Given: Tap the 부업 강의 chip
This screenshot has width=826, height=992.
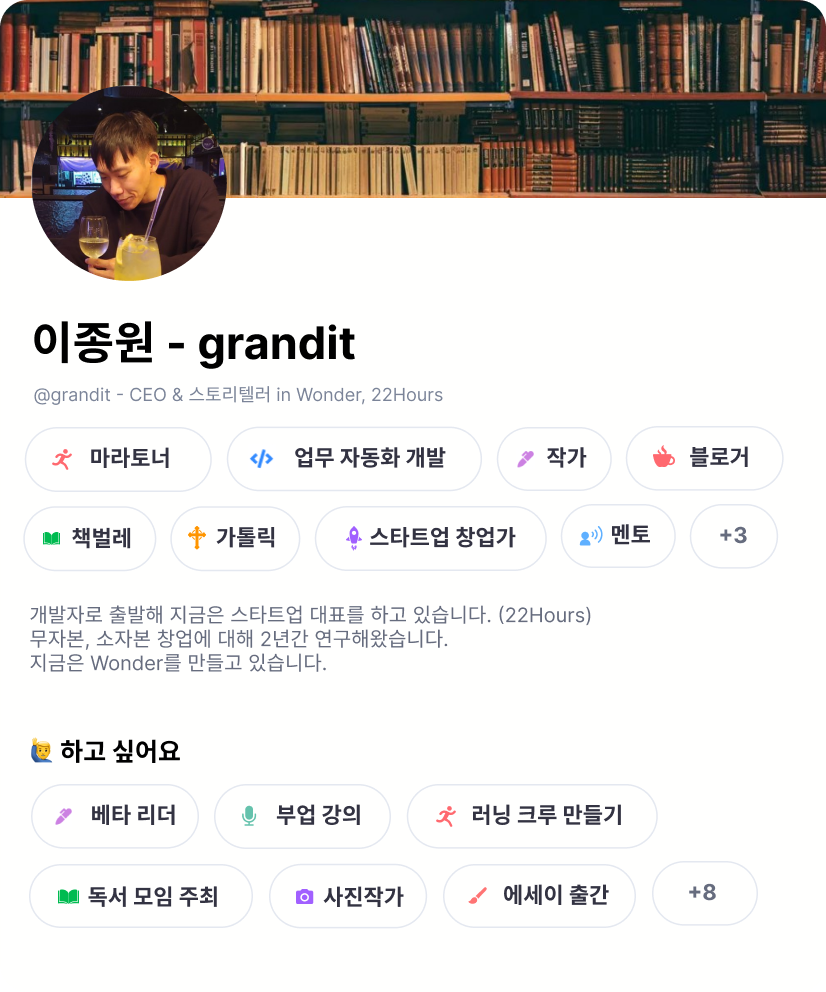Looking at the screenshot, I should (302, 816).
